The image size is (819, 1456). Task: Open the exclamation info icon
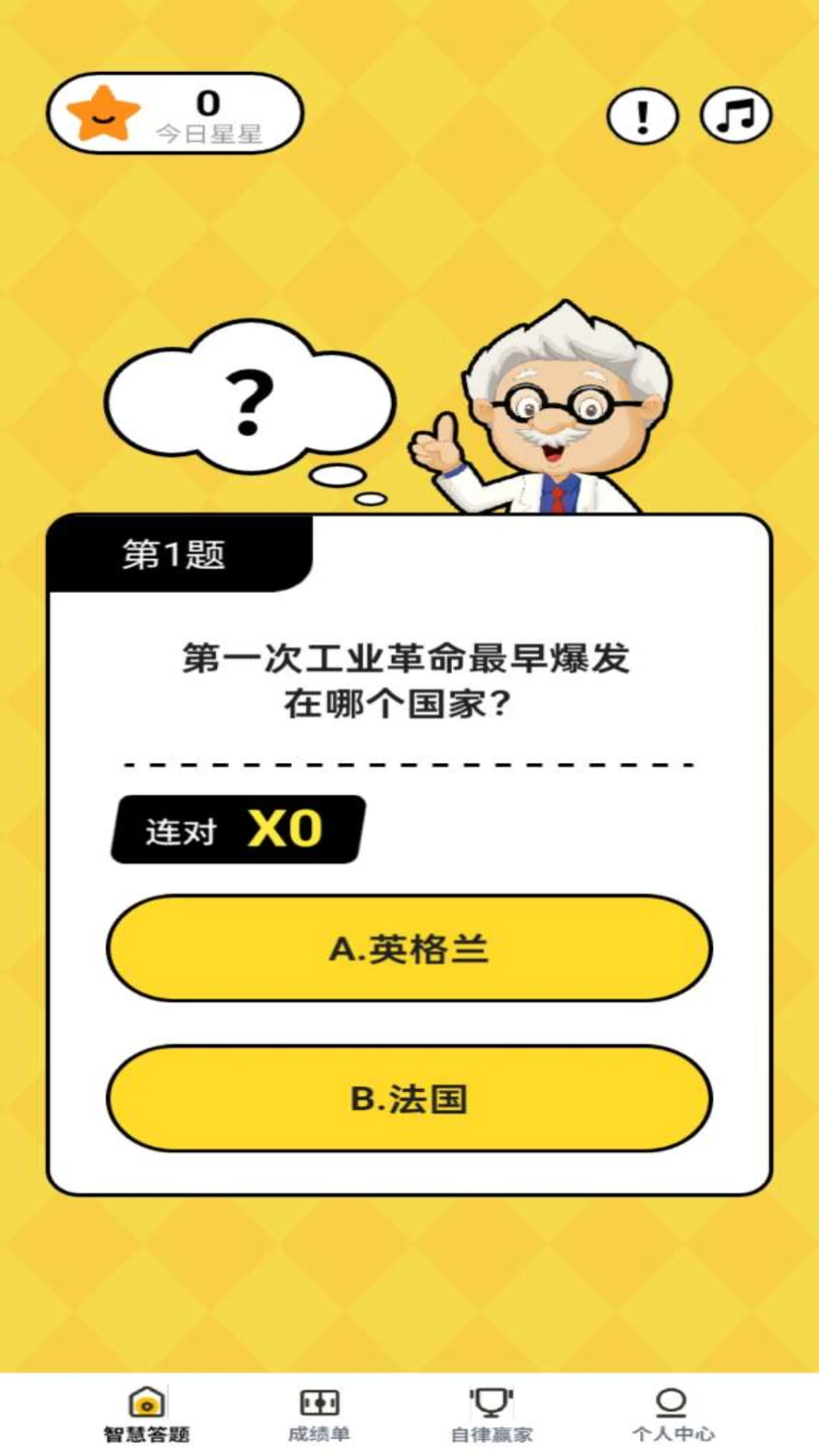[642, 116]
